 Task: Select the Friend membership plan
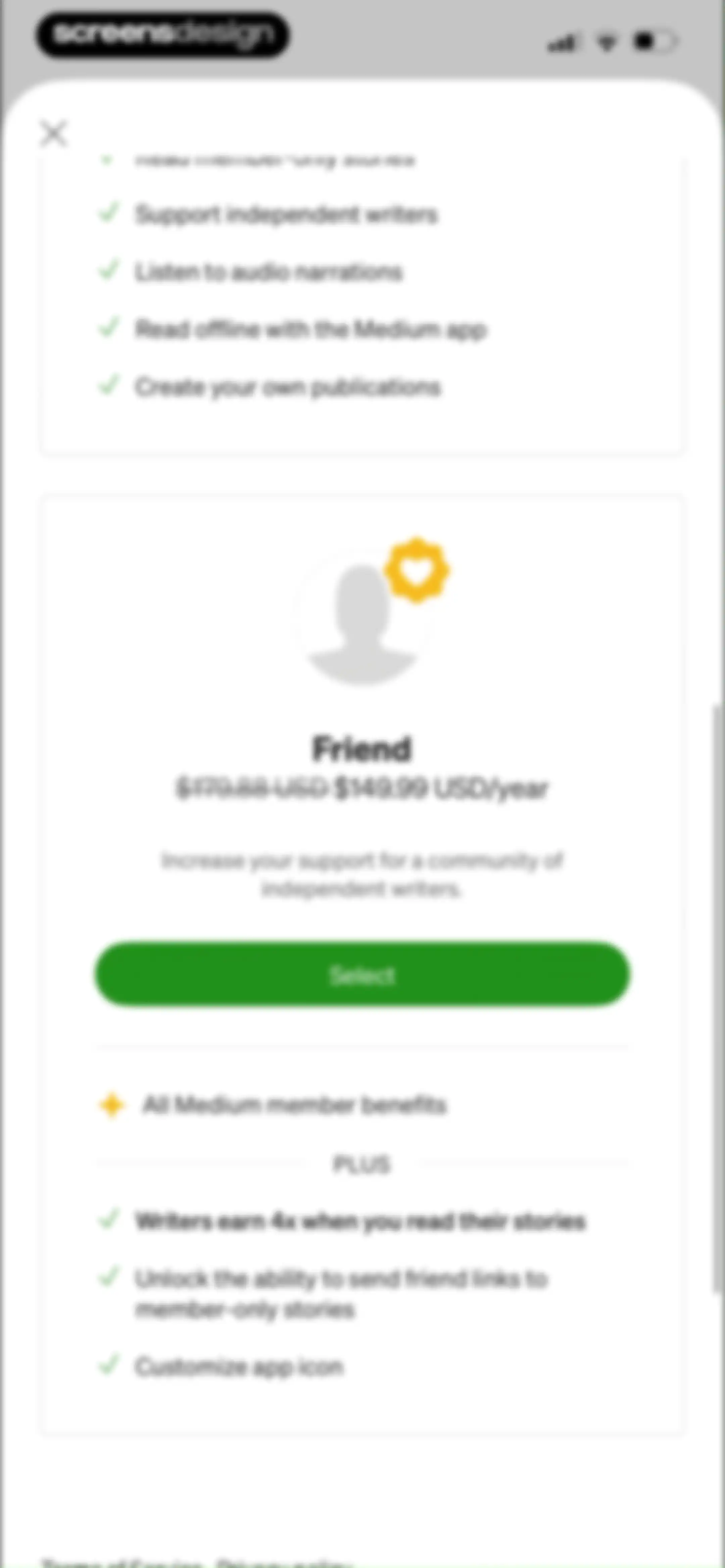click(362, 974)
